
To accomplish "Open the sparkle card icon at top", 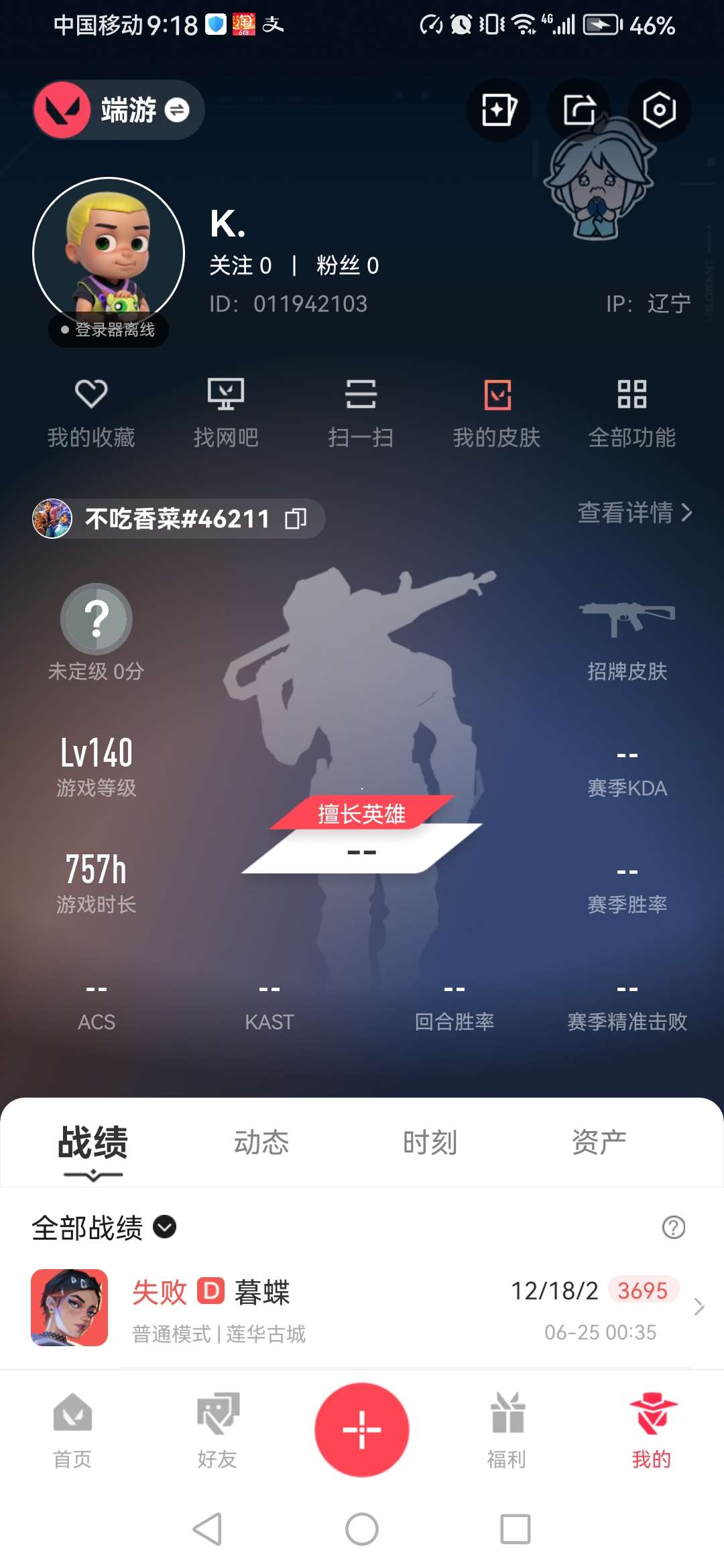I will (x=498, y=110).
